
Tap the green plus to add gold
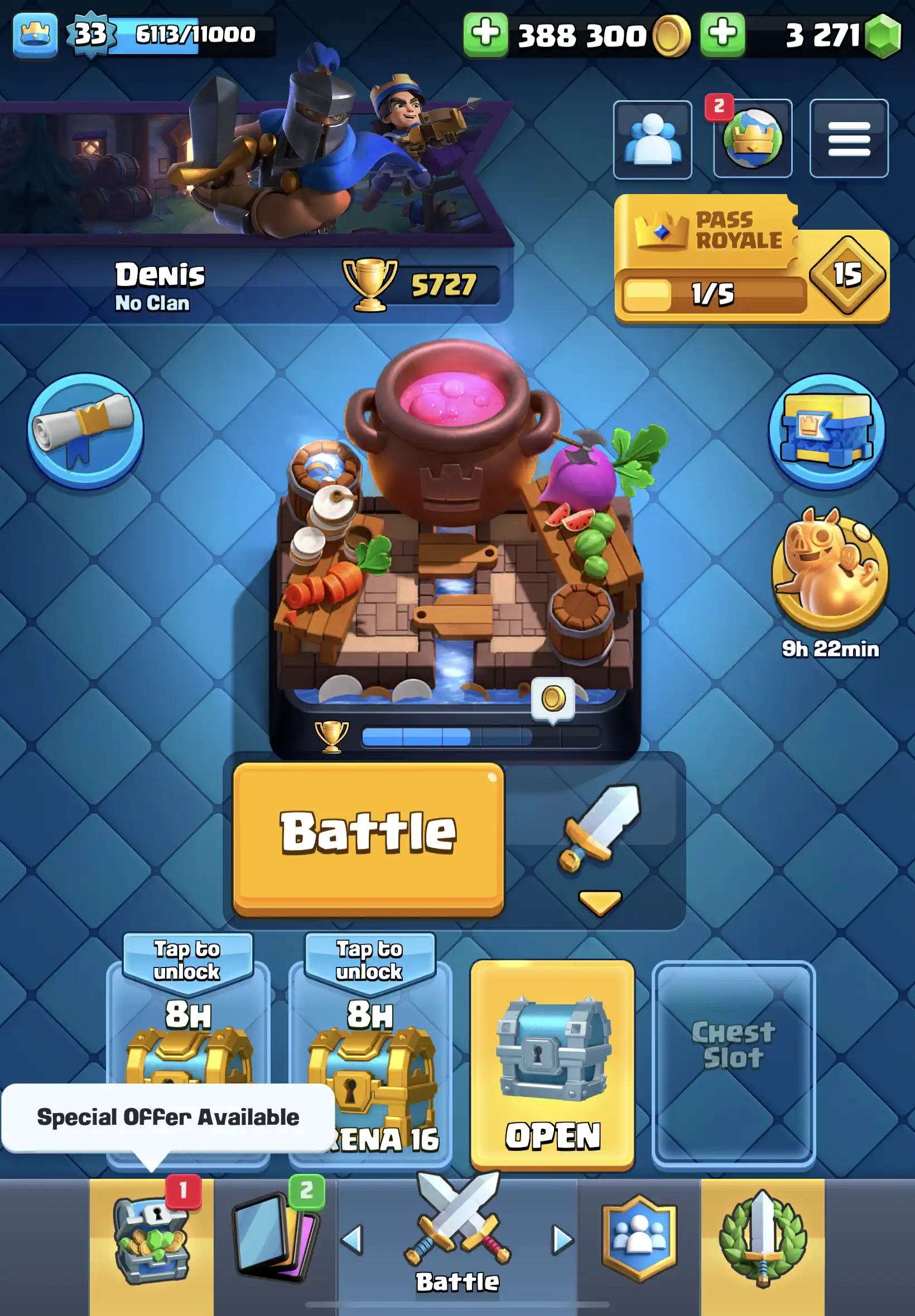point(485,35)
